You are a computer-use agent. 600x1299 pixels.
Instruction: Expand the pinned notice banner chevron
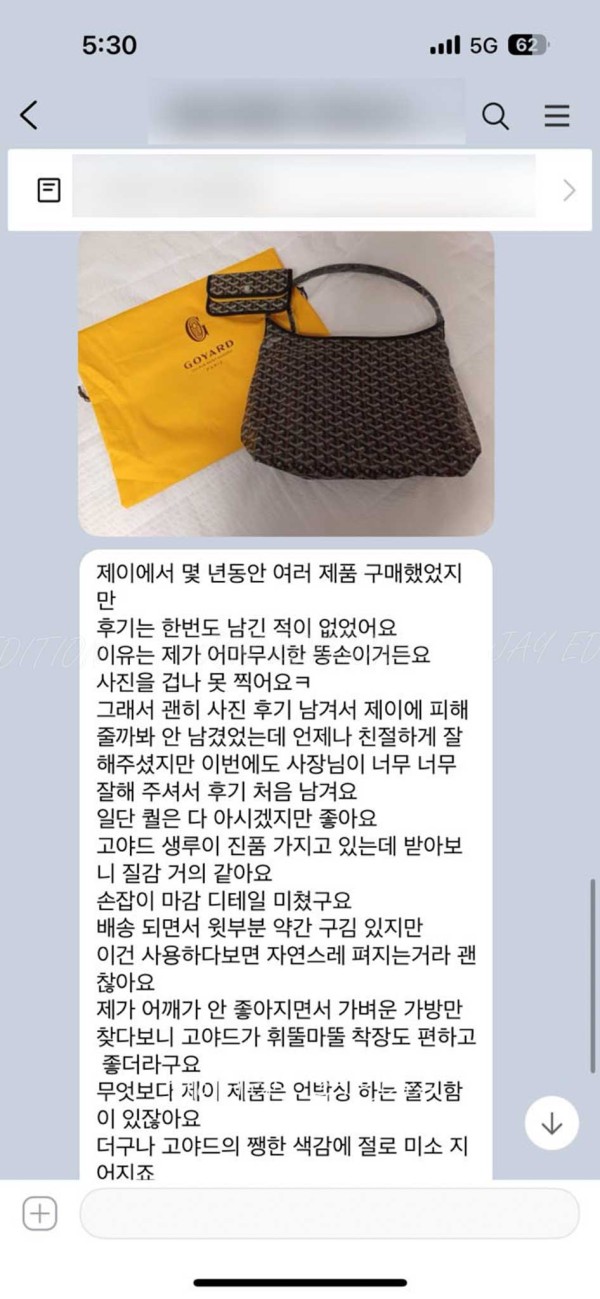568,190
